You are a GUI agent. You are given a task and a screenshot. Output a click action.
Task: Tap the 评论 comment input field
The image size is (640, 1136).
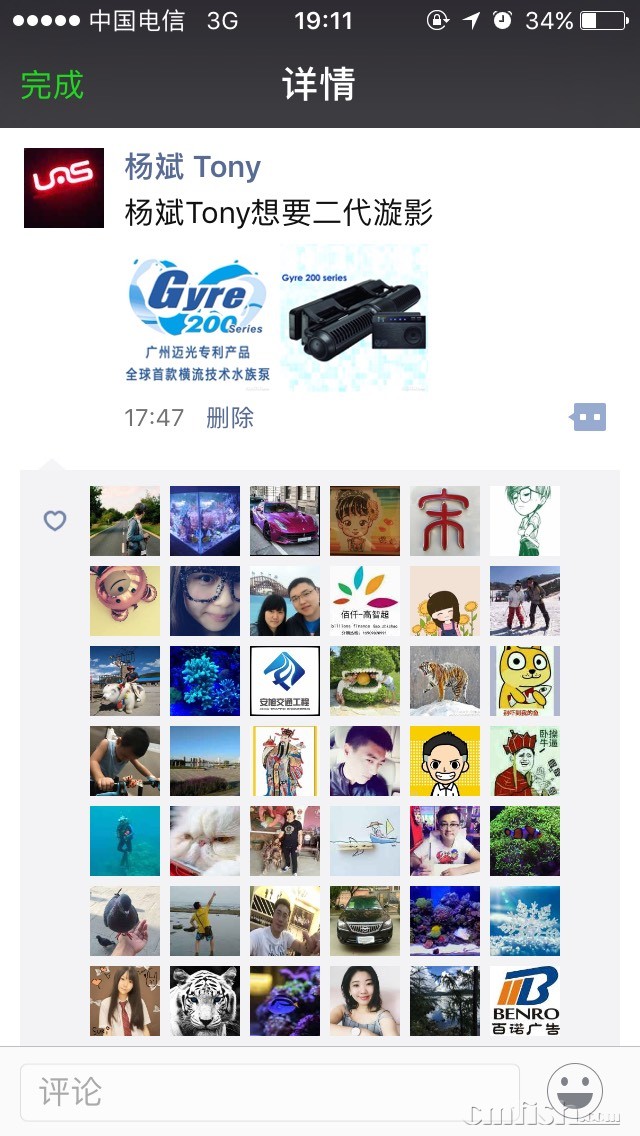click(x=270, y=1091)
